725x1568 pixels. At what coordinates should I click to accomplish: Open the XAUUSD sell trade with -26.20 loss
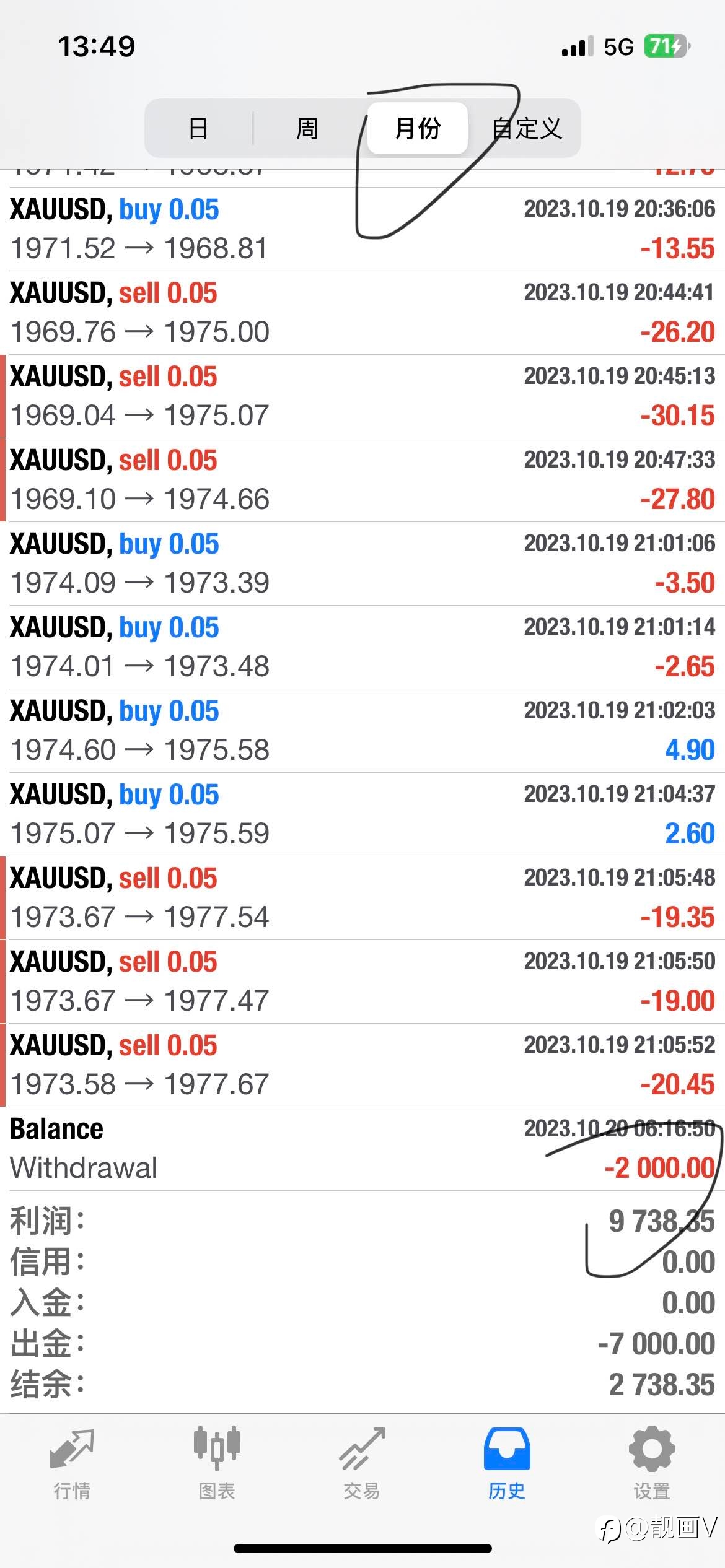(362, 313)
